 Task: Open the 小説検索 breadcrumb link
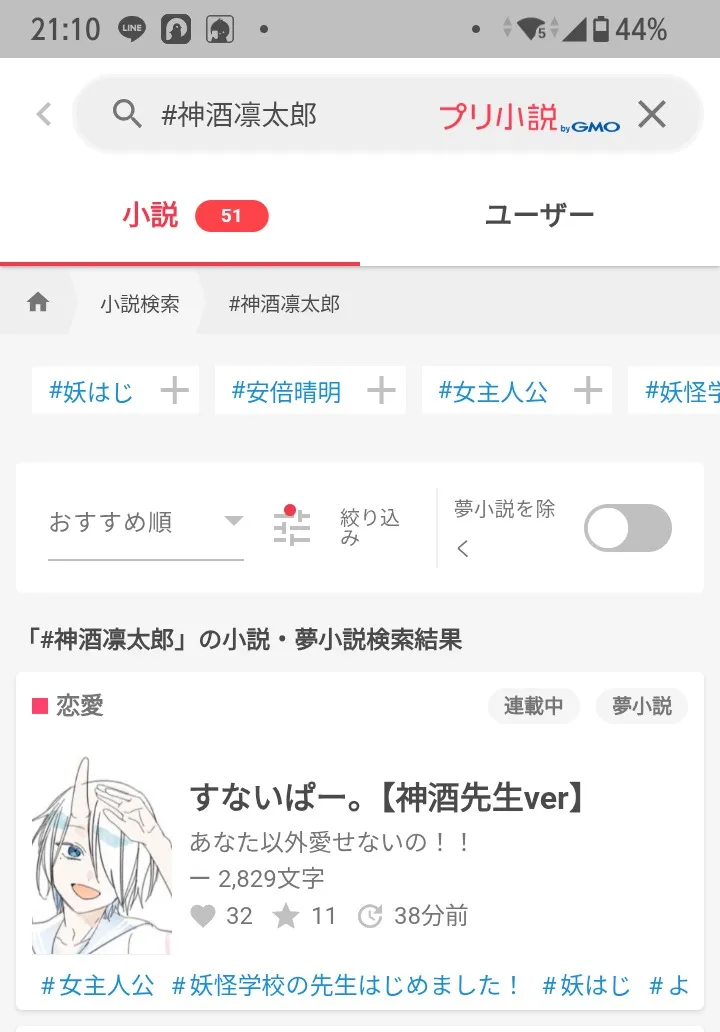[139, 304]
